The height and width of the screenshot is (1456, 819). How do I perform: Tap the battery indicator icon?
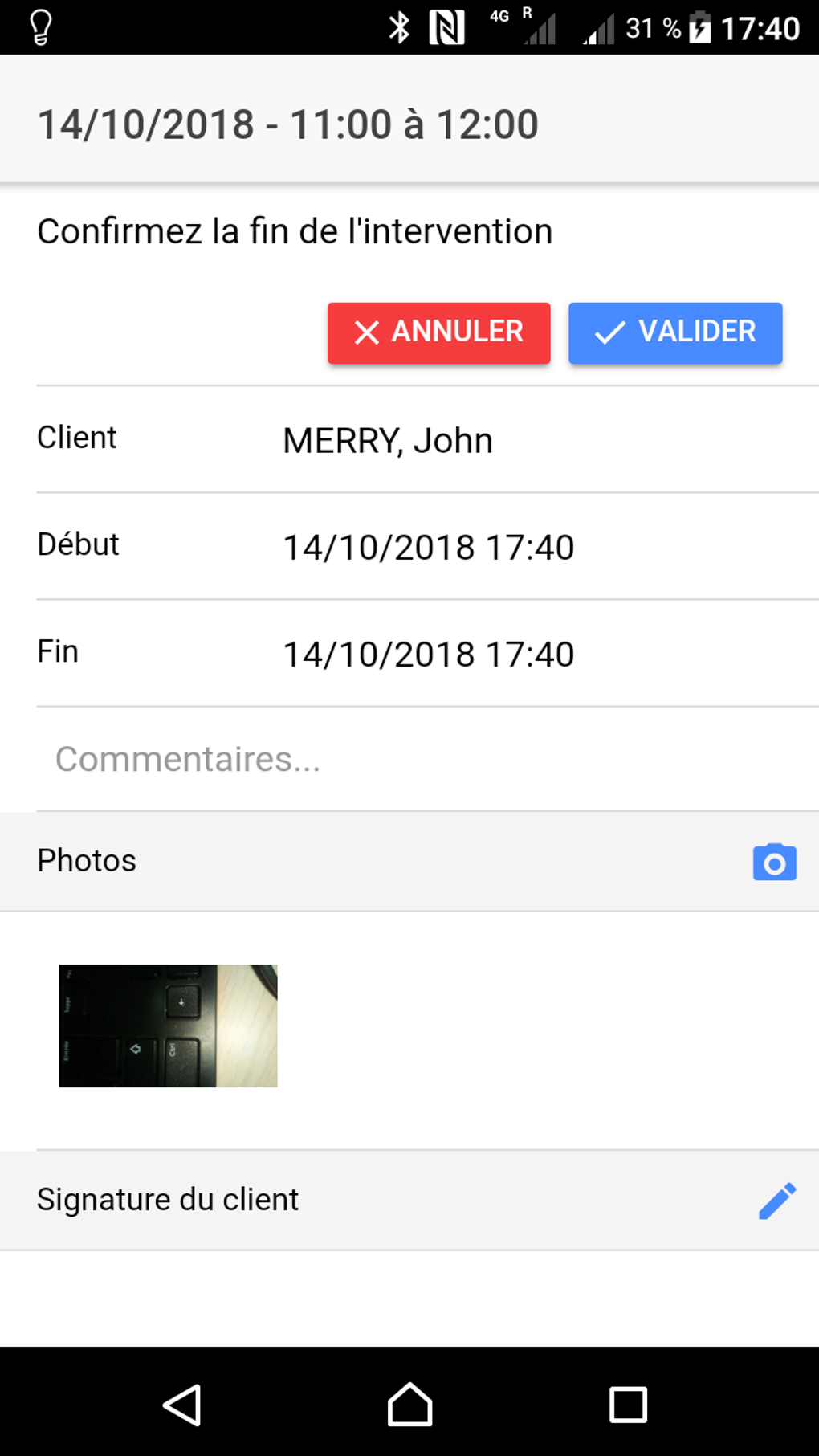(702, 27)
